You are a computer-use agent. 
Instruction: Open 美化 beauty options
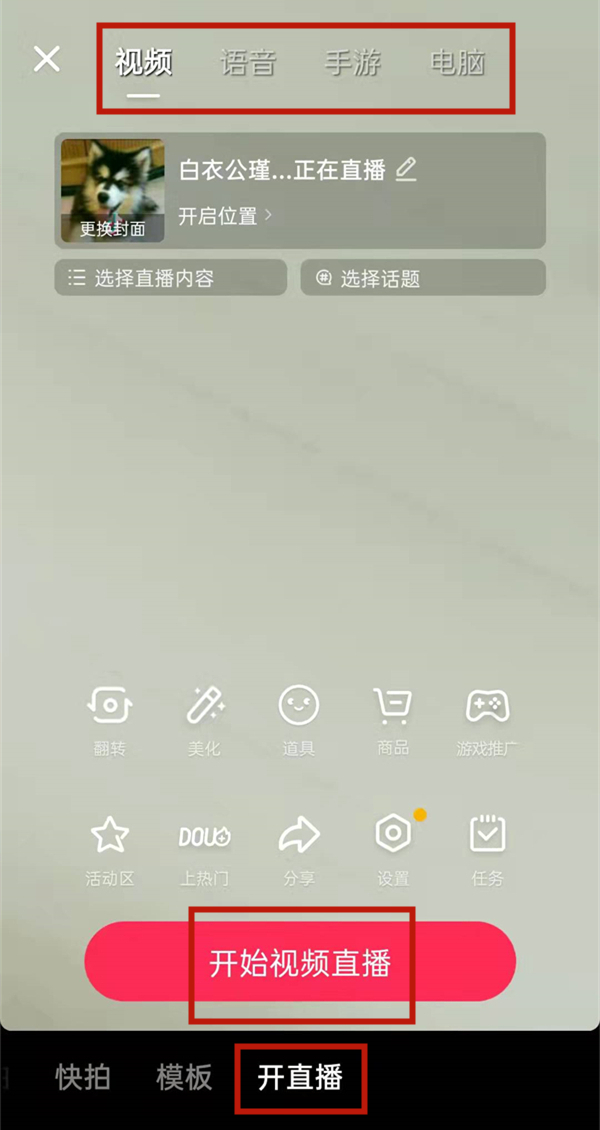coord(204,717)
